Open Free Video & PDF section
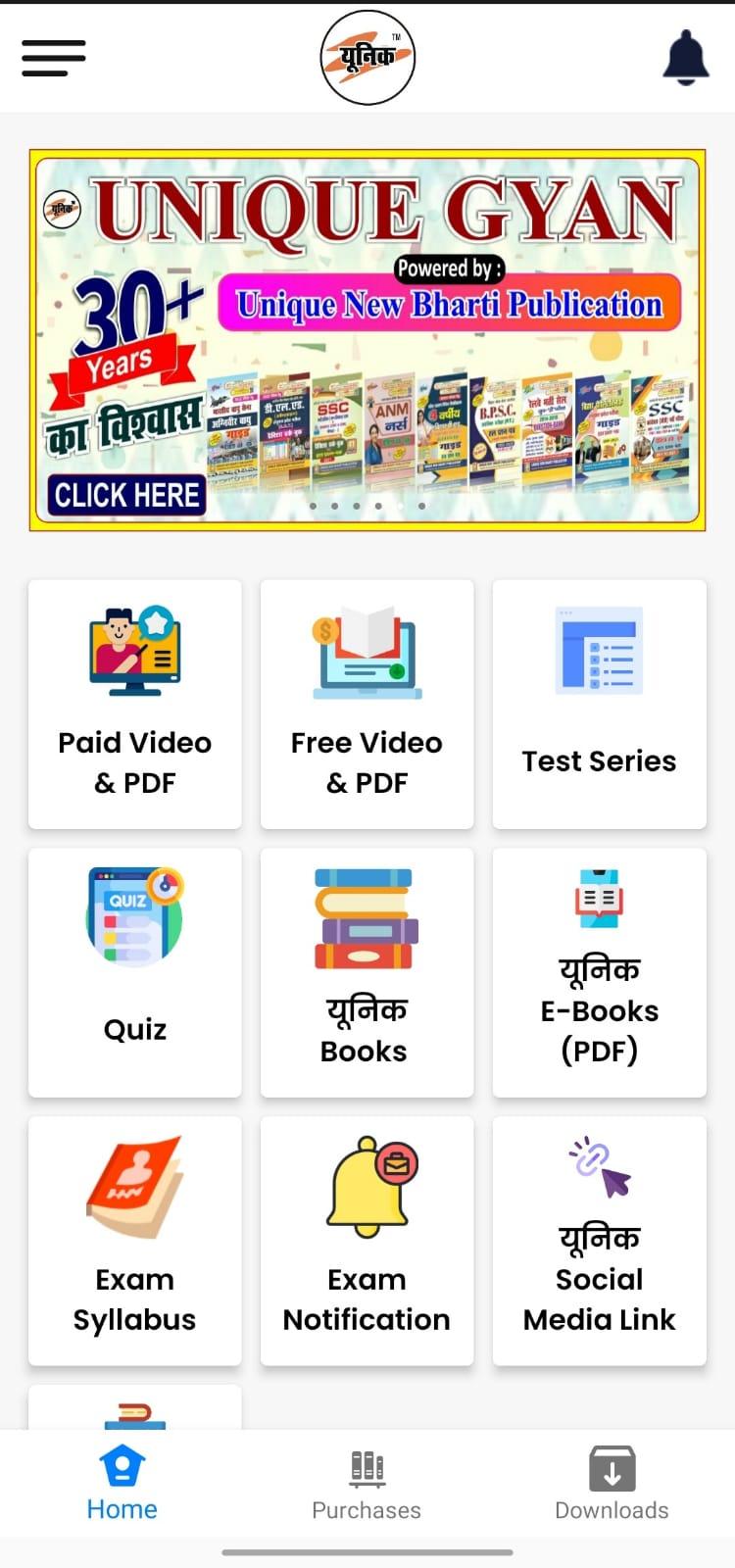Image resolution: width=735 pixels, height=1568 pixels. [x=367, y=704]
